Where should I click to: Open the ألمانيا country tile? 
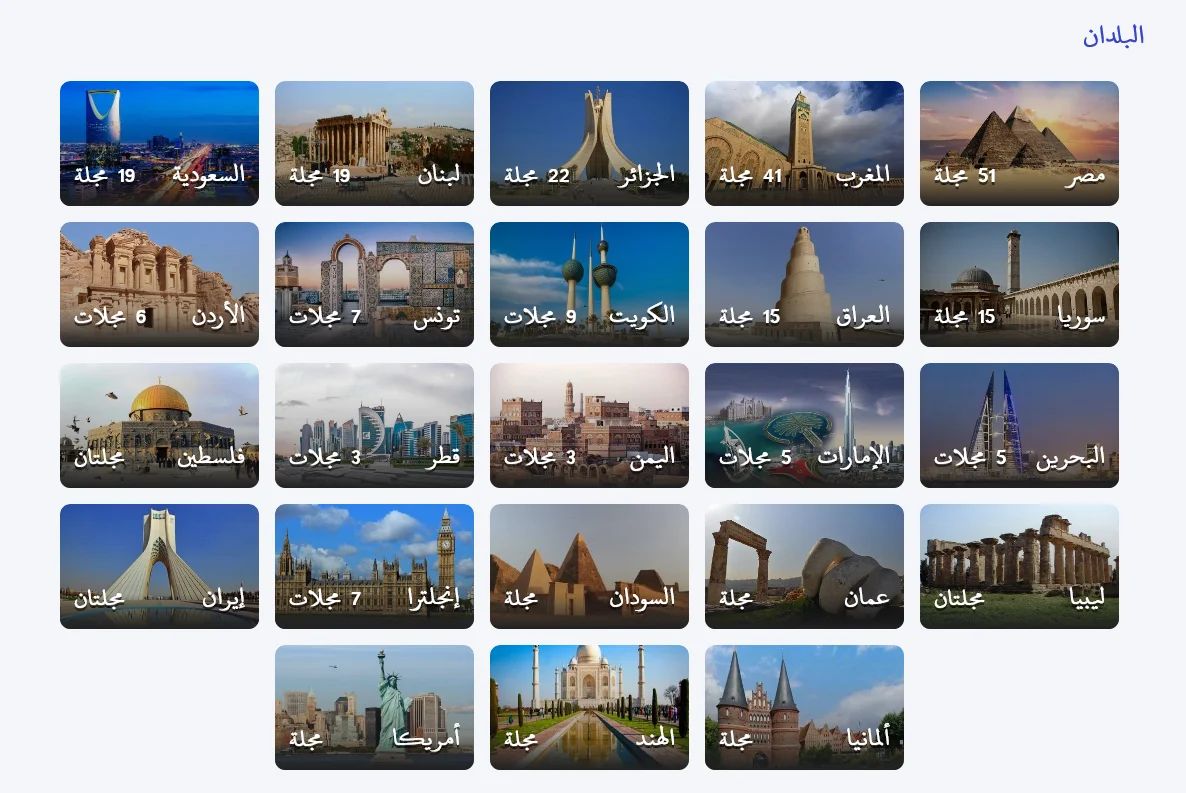[804, 707]
